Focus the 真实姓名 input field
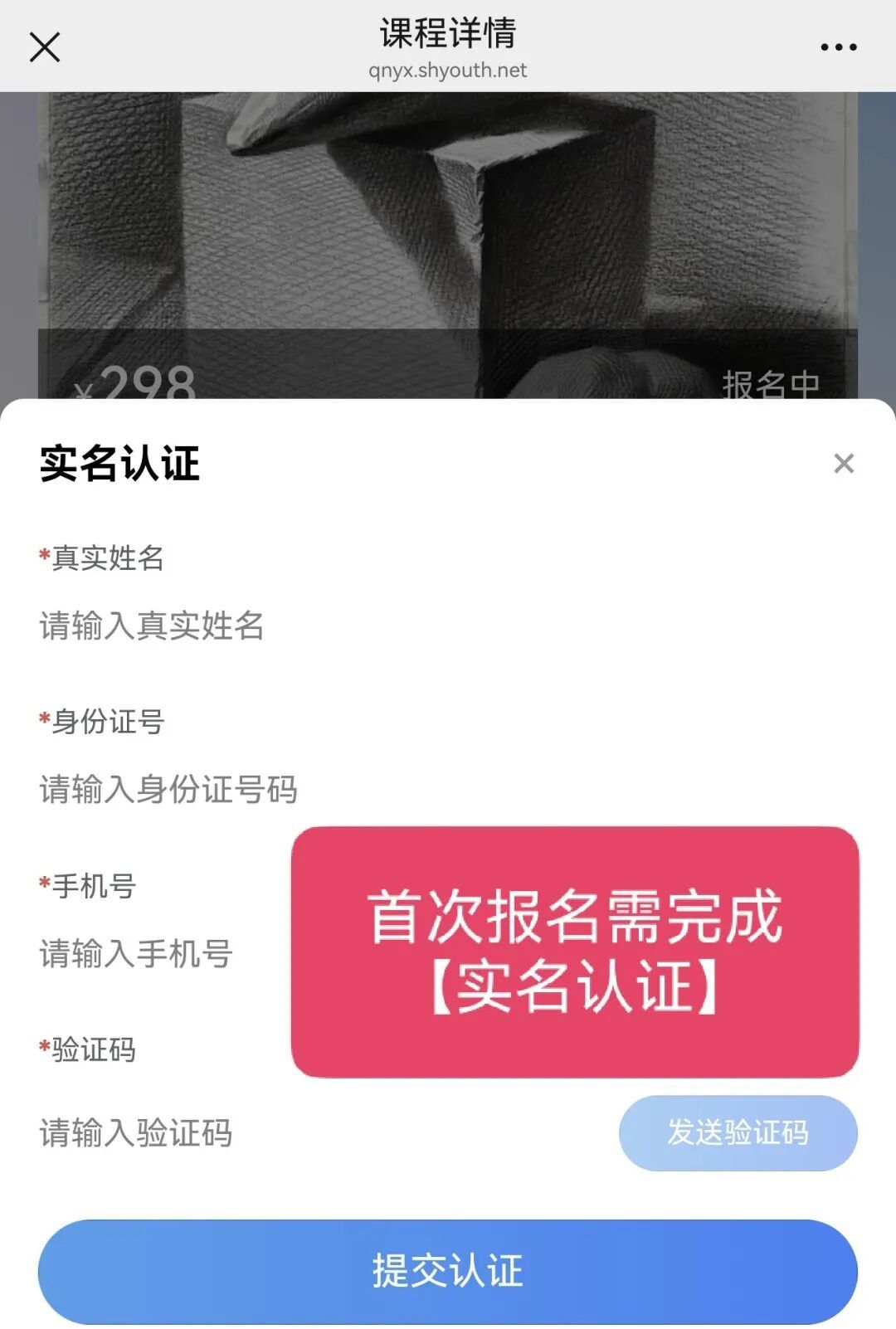Viewport: 896px width, 1329px height. point(332,626)
